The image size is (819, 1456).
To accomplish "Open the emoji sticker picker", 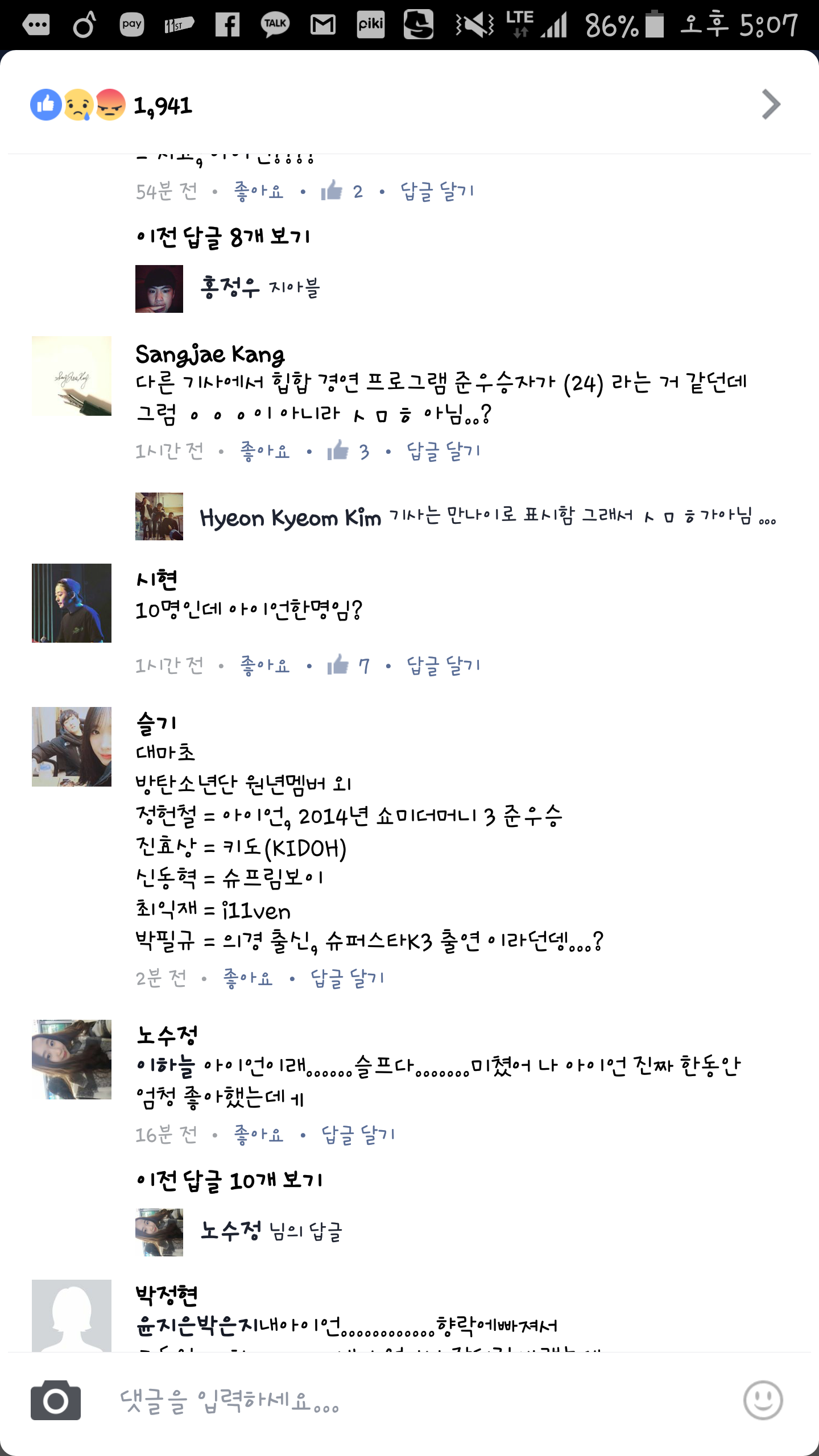I will point(763,1400).
